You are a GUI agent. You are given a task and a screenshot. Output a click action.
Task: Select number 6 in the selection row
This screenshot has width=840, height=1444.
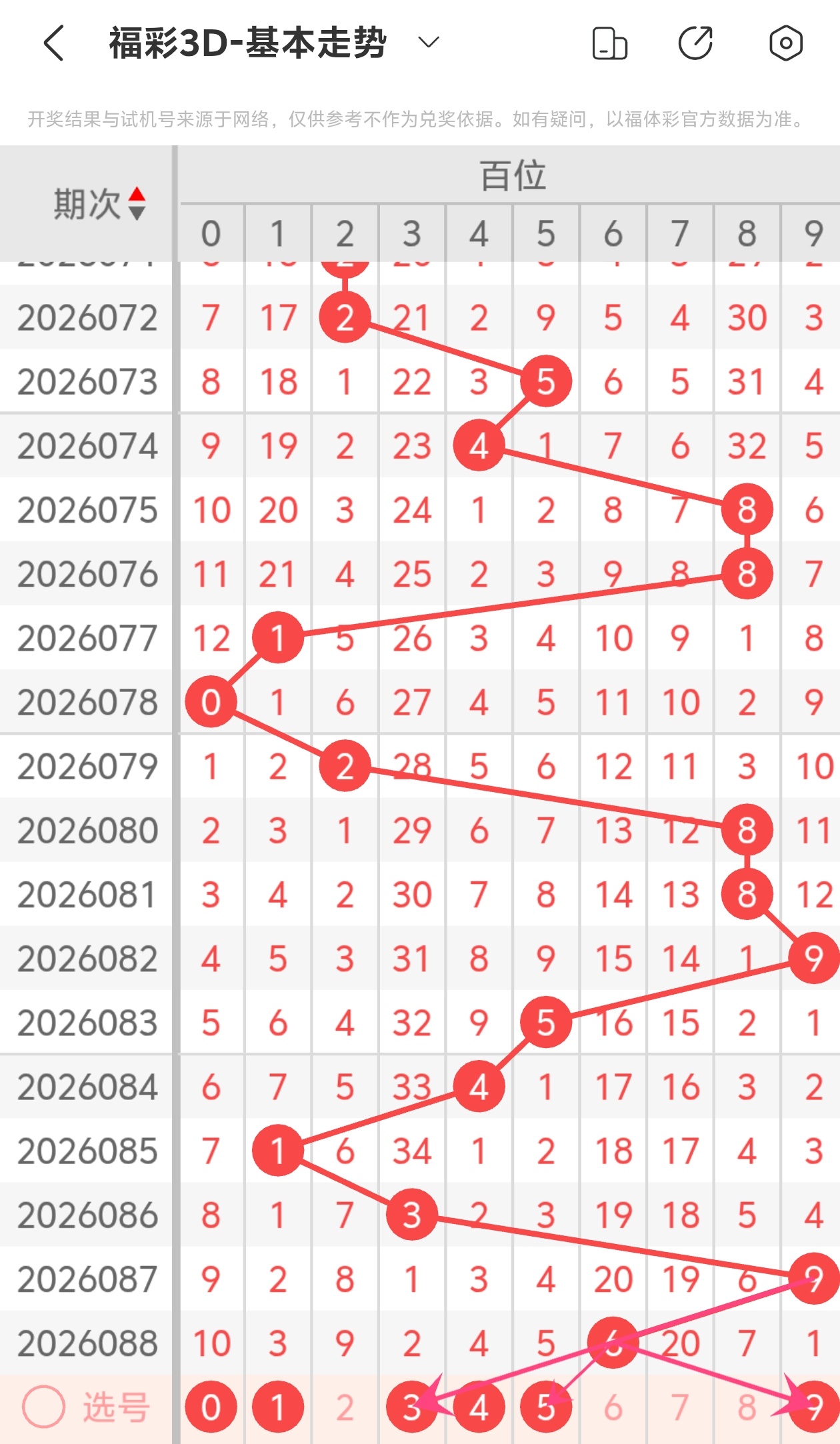coord(613,1407)
